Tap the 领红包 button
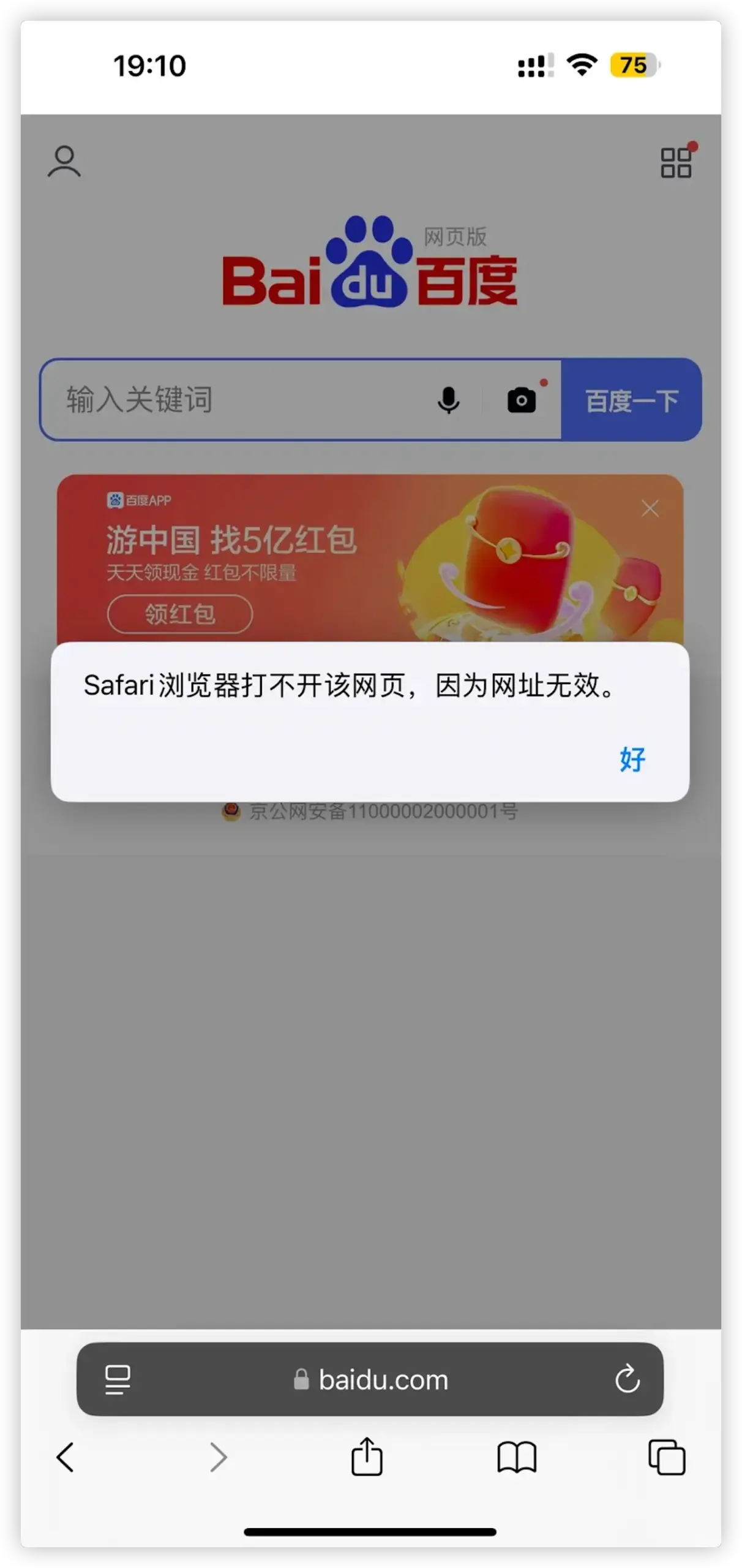This screenshot has width=742, height=1568. tap(180, 614)
